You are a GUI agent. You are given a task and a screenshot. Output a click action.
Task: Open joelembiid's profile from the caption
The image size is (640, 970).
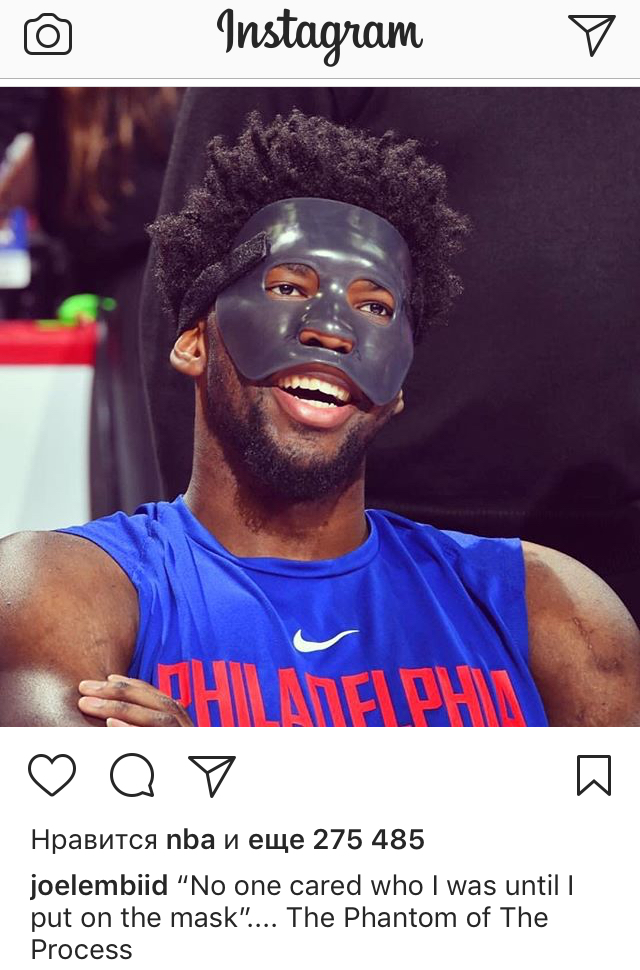[x=99, y=886]
